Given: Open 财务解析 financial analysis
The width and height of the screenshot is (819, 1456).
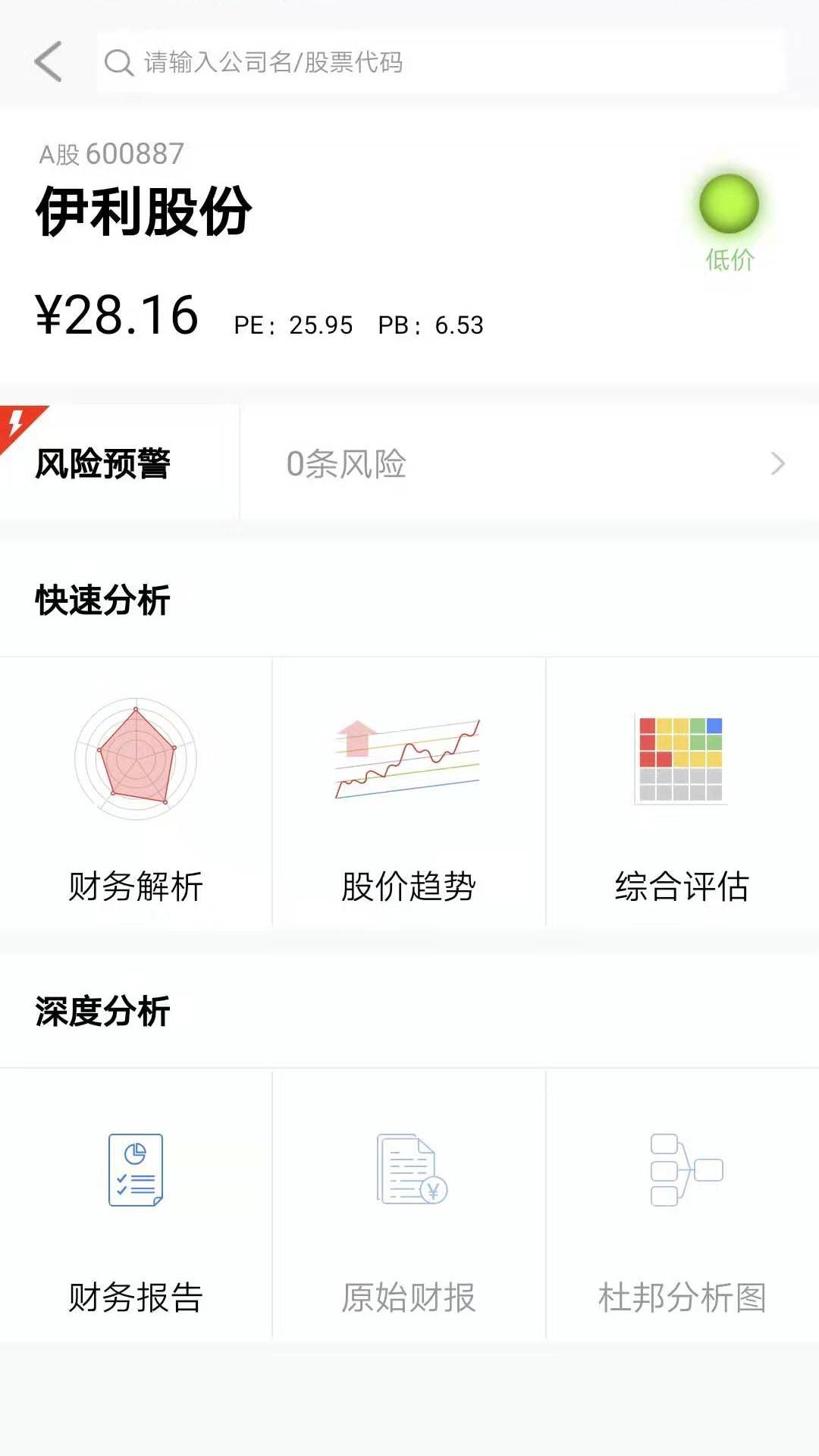Looking at the screenshot, I should tap(136, 792).
